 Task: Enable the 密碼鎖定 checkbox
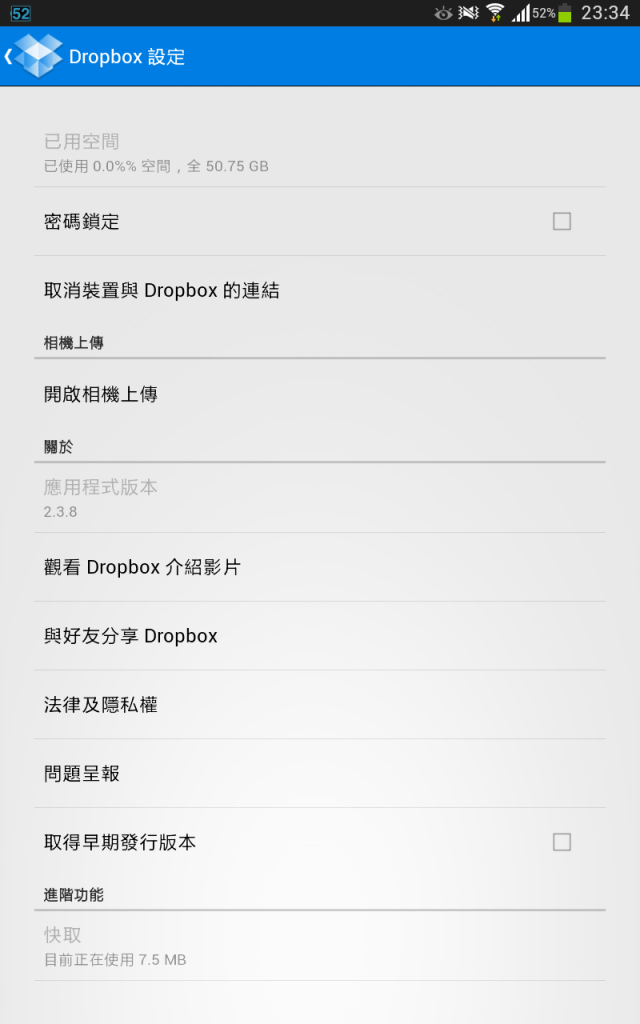[x=562, y=221]
